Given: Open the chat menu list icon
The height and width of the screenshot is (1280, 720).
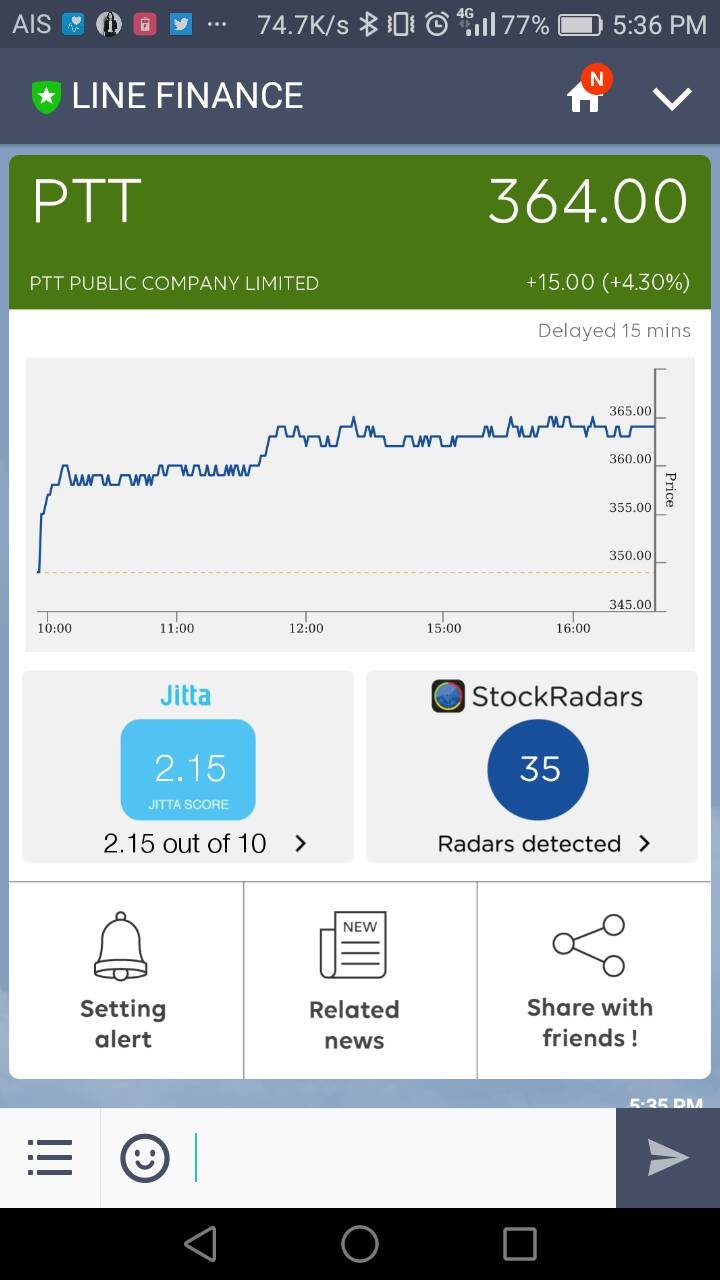Looking at the screenshot, I should pyautogui.click(x=50, y=1158).
